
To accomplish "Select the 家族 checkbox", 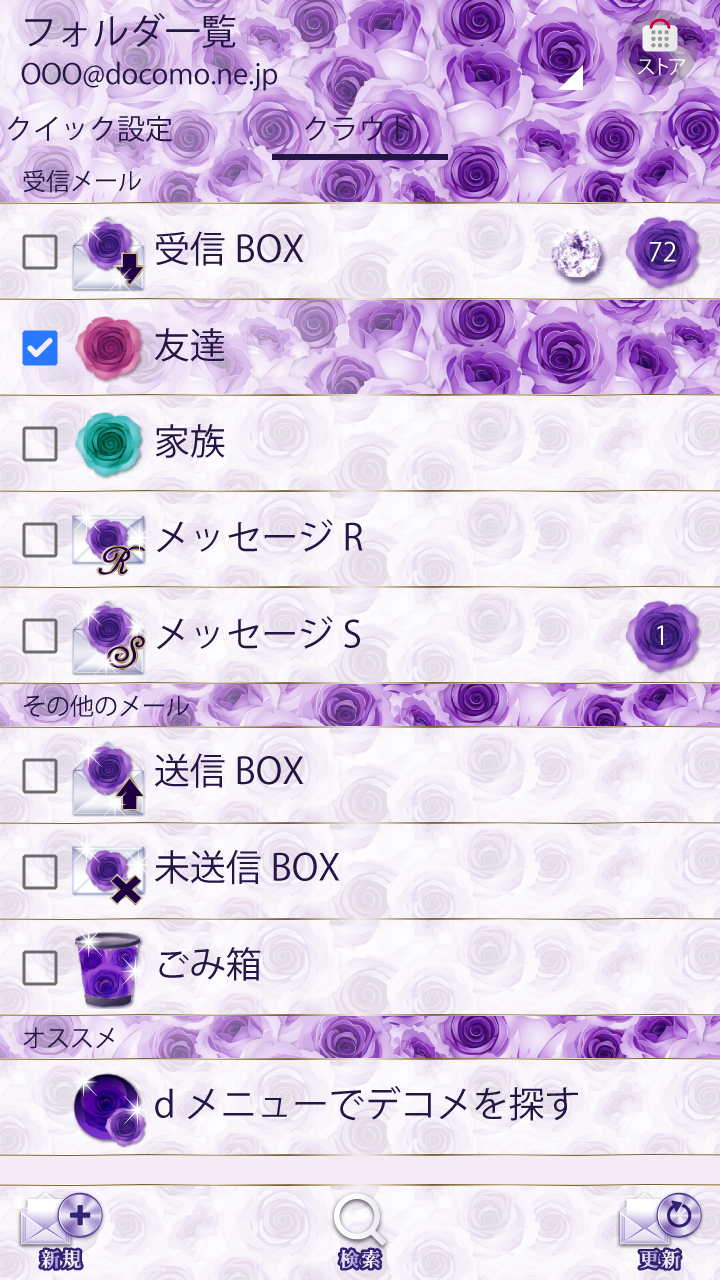I will (x=40, y=444).
